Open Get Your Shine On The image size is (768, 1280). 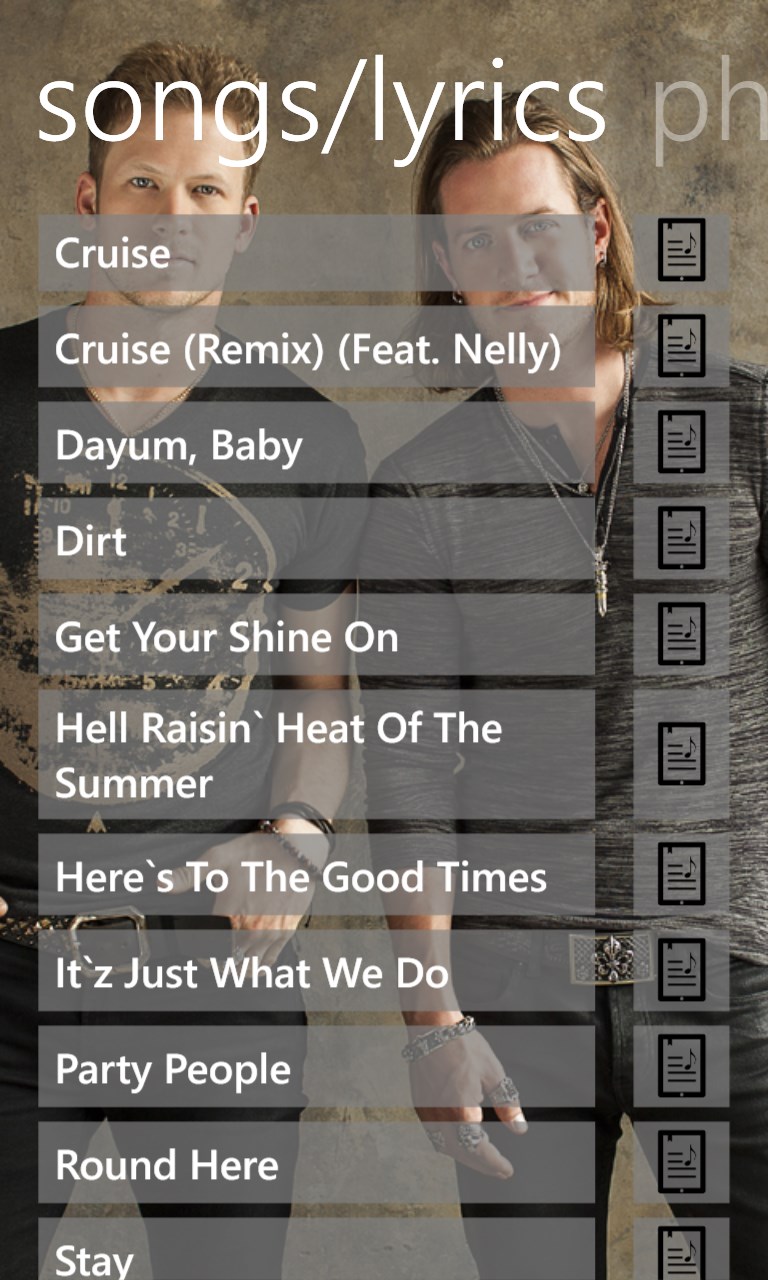[316, 637]
